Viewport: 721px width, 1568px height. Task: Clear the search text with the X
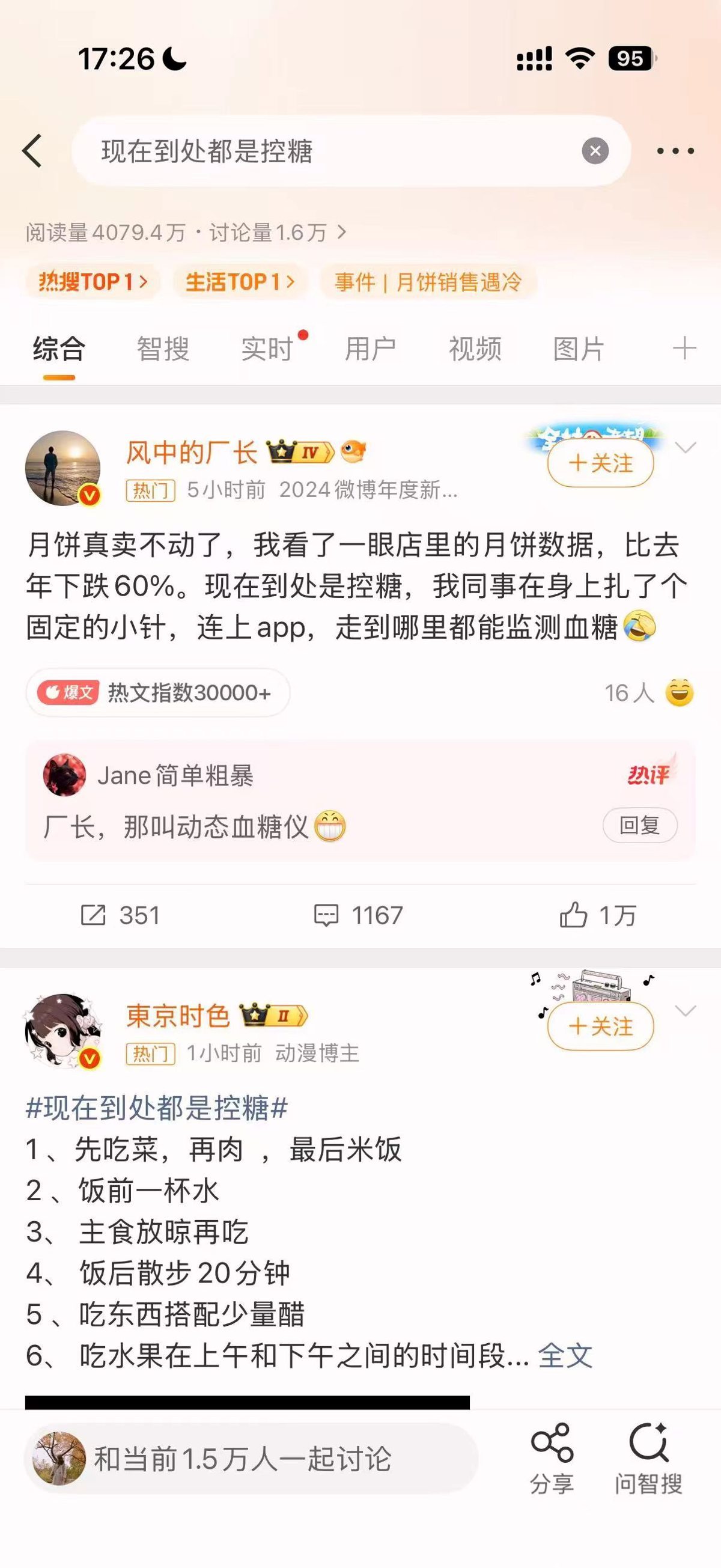pos(595,150)
